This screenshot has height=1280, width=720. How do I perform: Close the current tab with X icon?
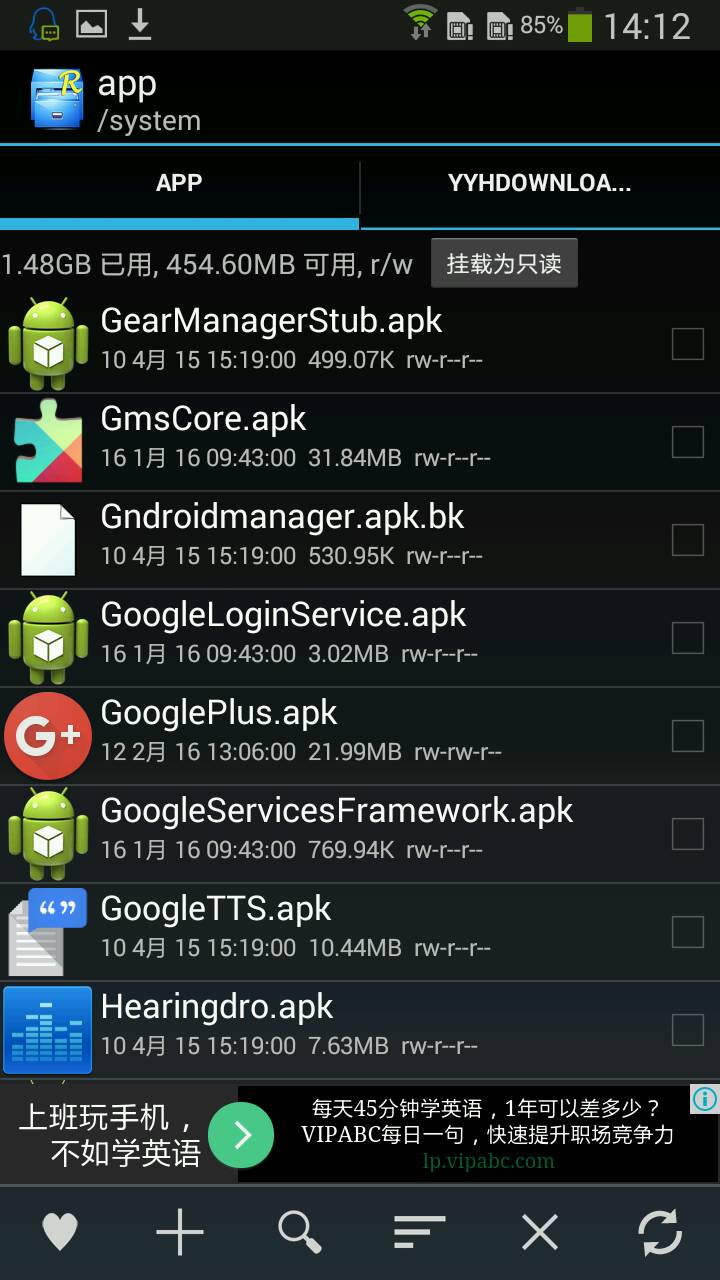[540, 1232]
